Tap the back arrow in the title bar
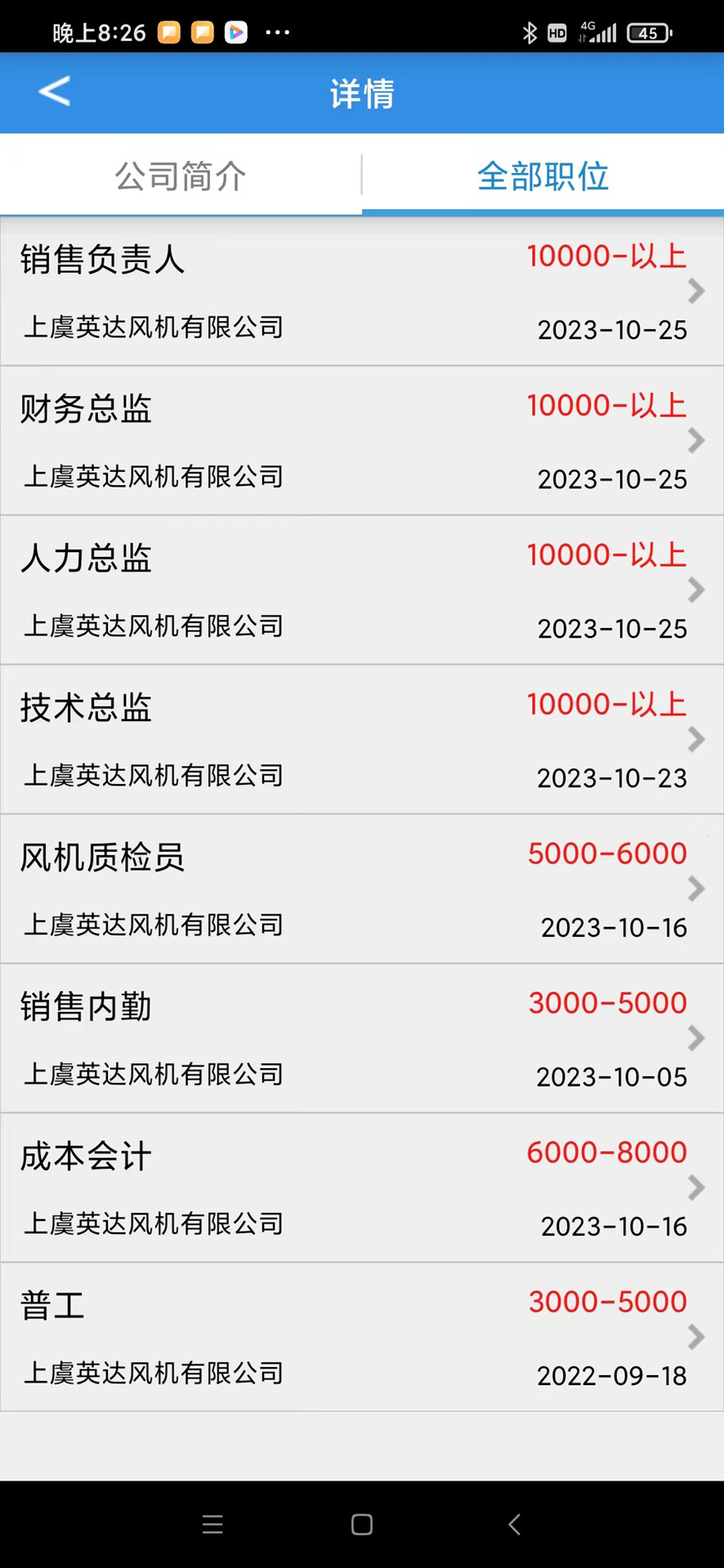Screen dimensions: 724x1568 pos(54,91)
